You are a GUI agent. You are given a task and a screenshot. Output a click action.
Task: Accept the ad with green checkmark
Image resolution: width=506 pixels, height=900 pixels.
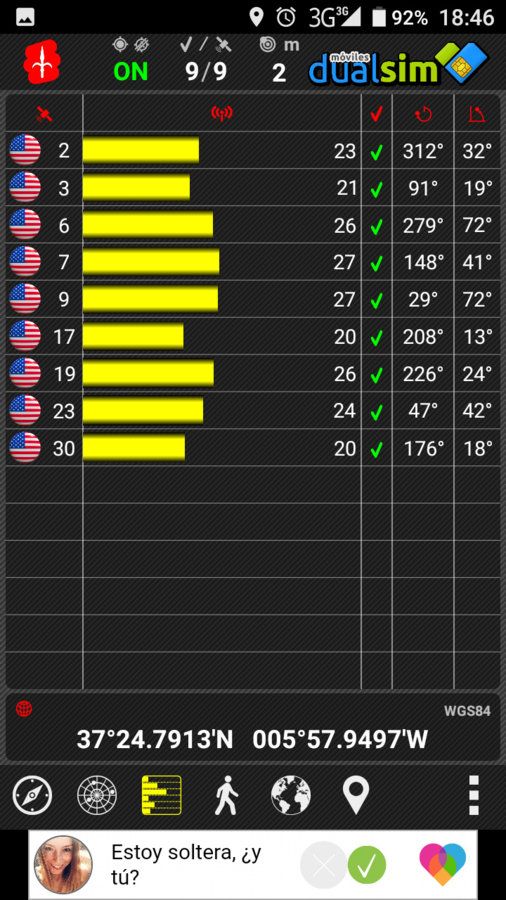pos(367,864)
